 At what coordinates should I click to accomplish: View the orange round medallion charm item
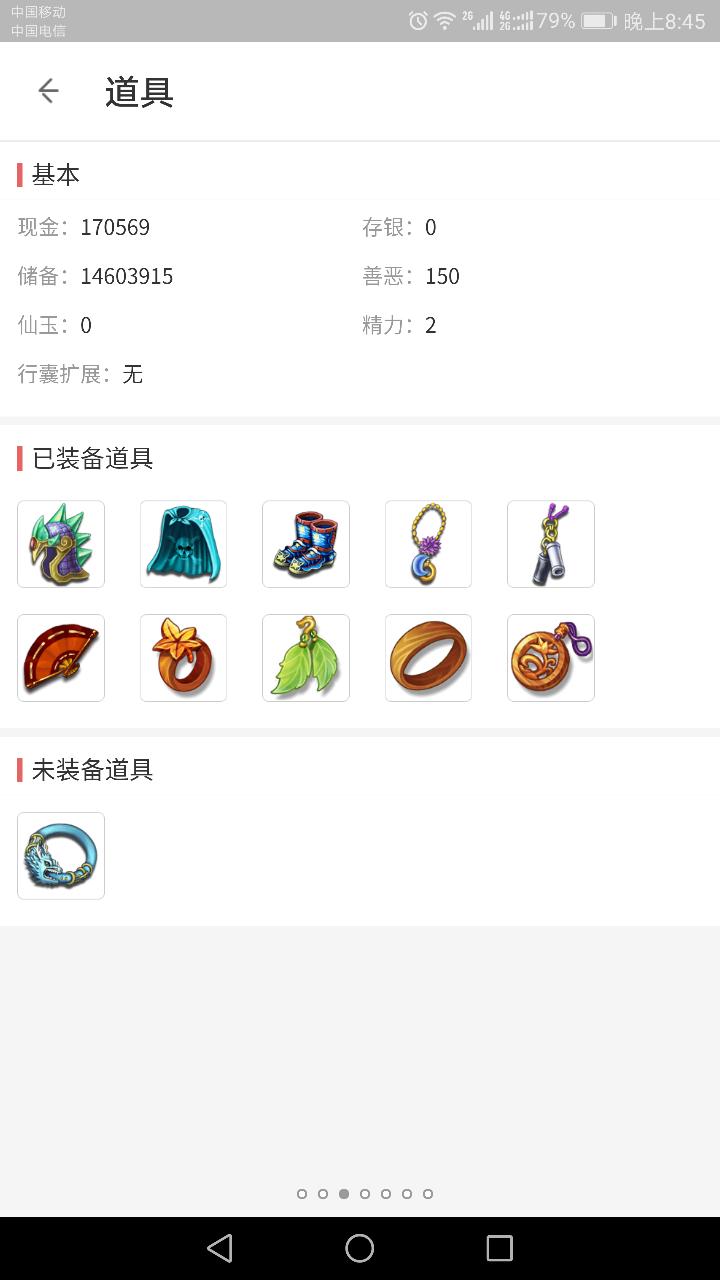551,658
